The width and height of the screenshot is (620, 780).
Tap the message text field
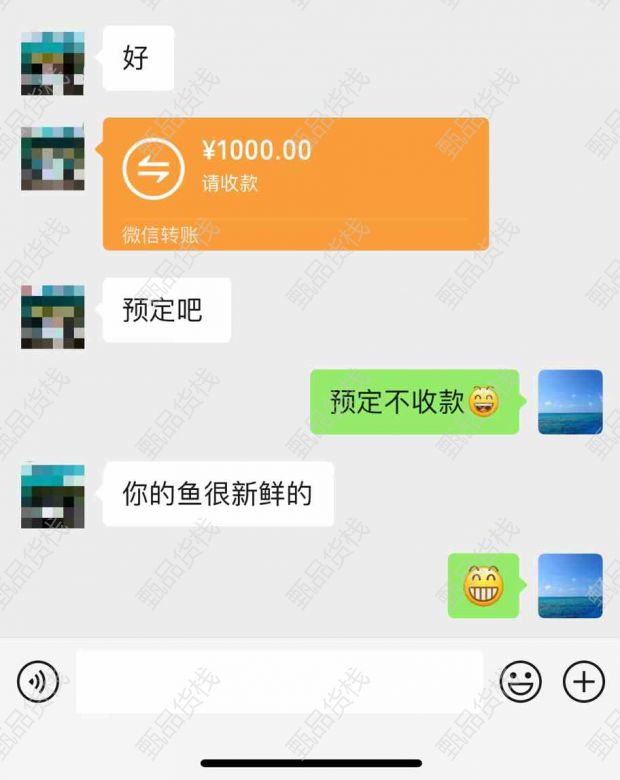pos(279,682)
